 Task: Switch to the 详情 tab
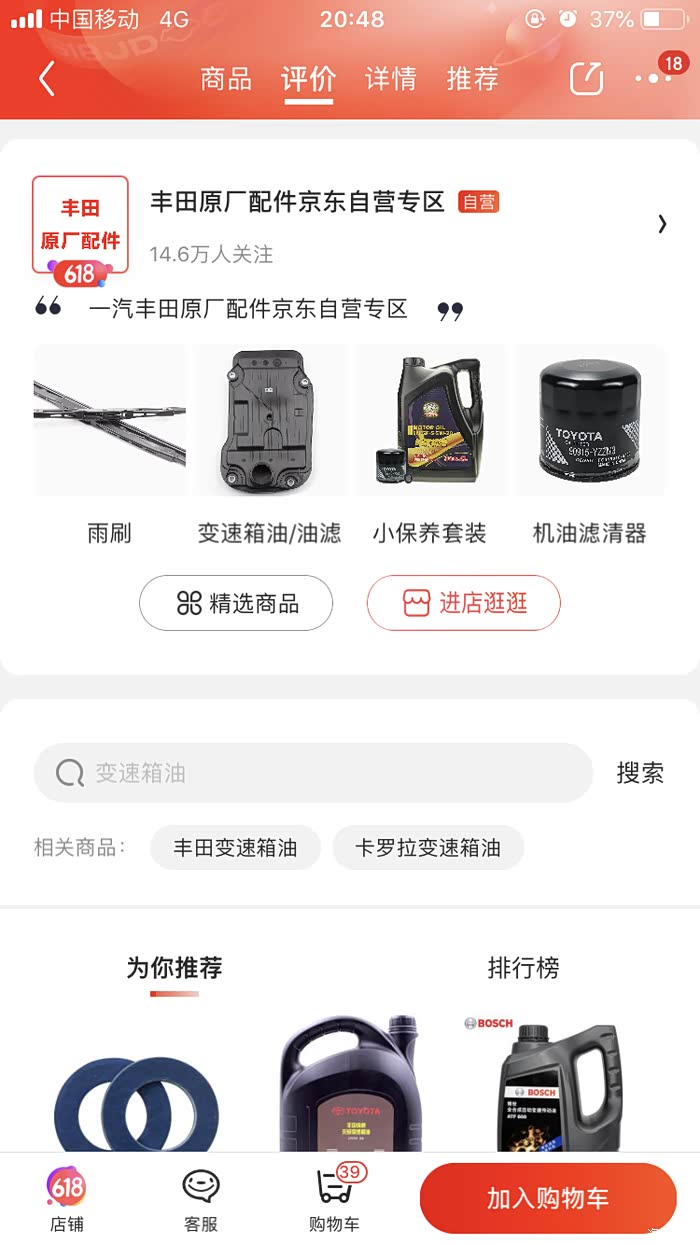[x=390, y=79]
